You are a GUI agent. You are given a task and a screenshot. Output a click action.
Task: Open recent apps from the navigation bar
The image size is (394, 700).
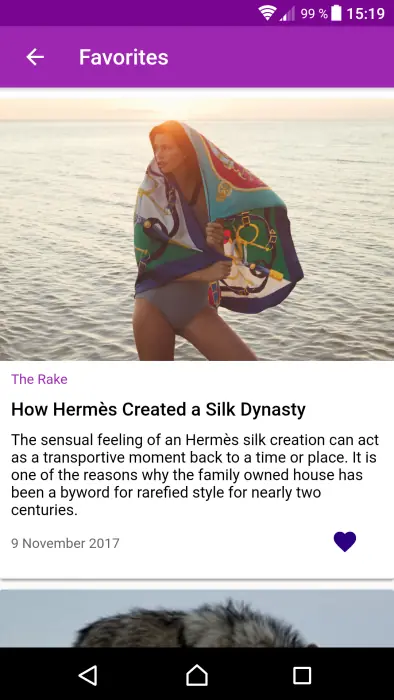302,675
